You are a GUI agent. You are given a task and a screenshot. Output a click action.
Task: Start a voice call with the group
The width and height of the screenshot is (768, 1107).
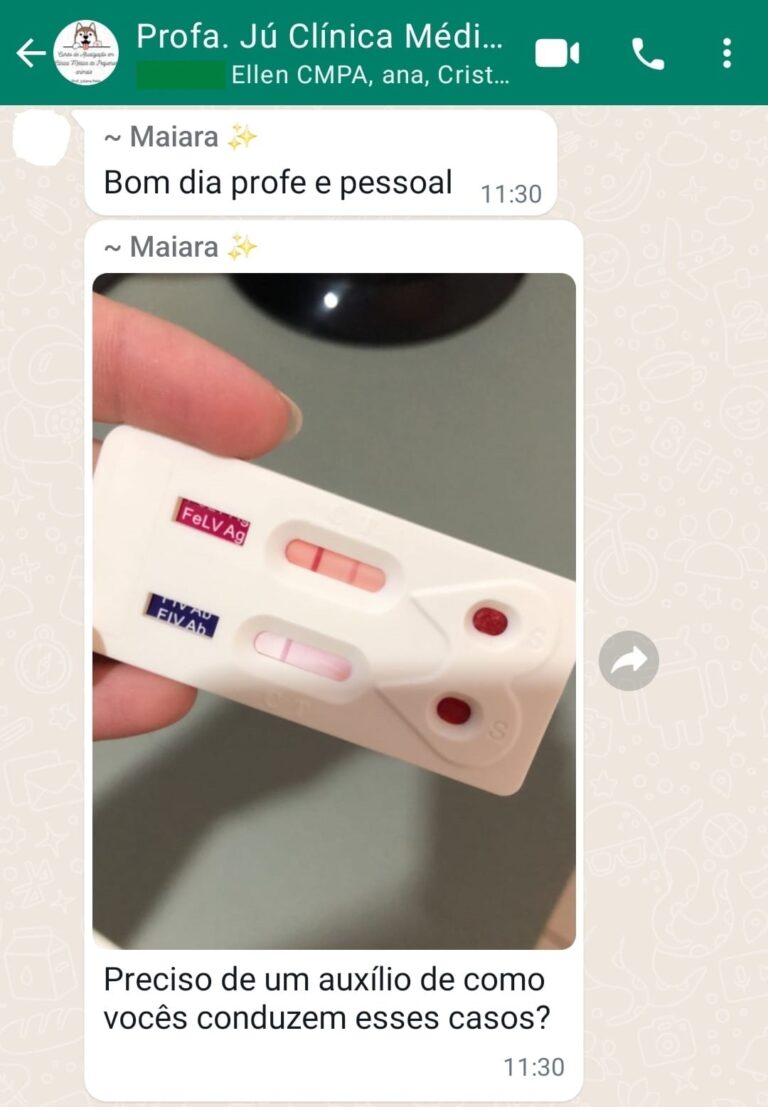click(647, 54)
